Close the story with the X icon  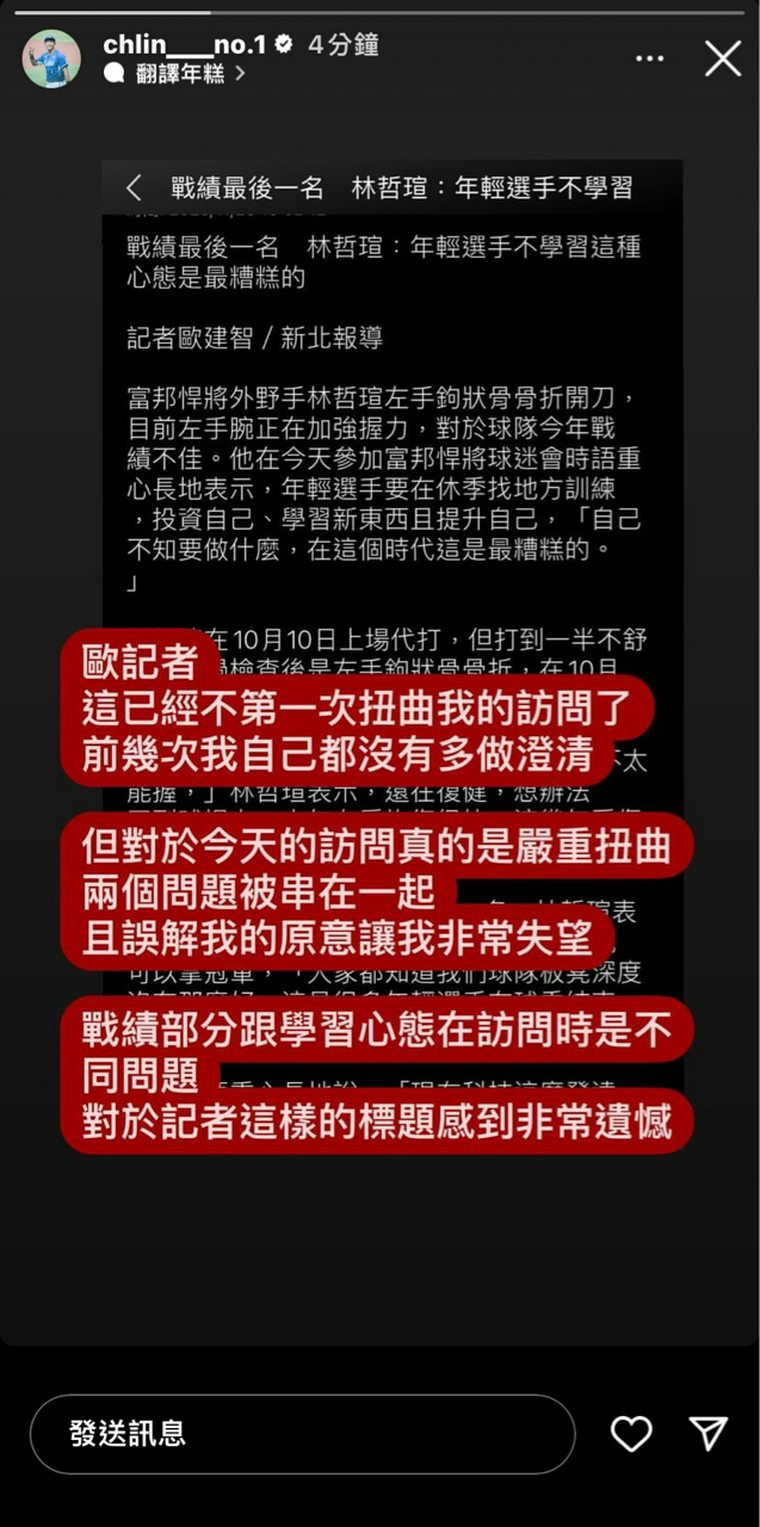722,59
